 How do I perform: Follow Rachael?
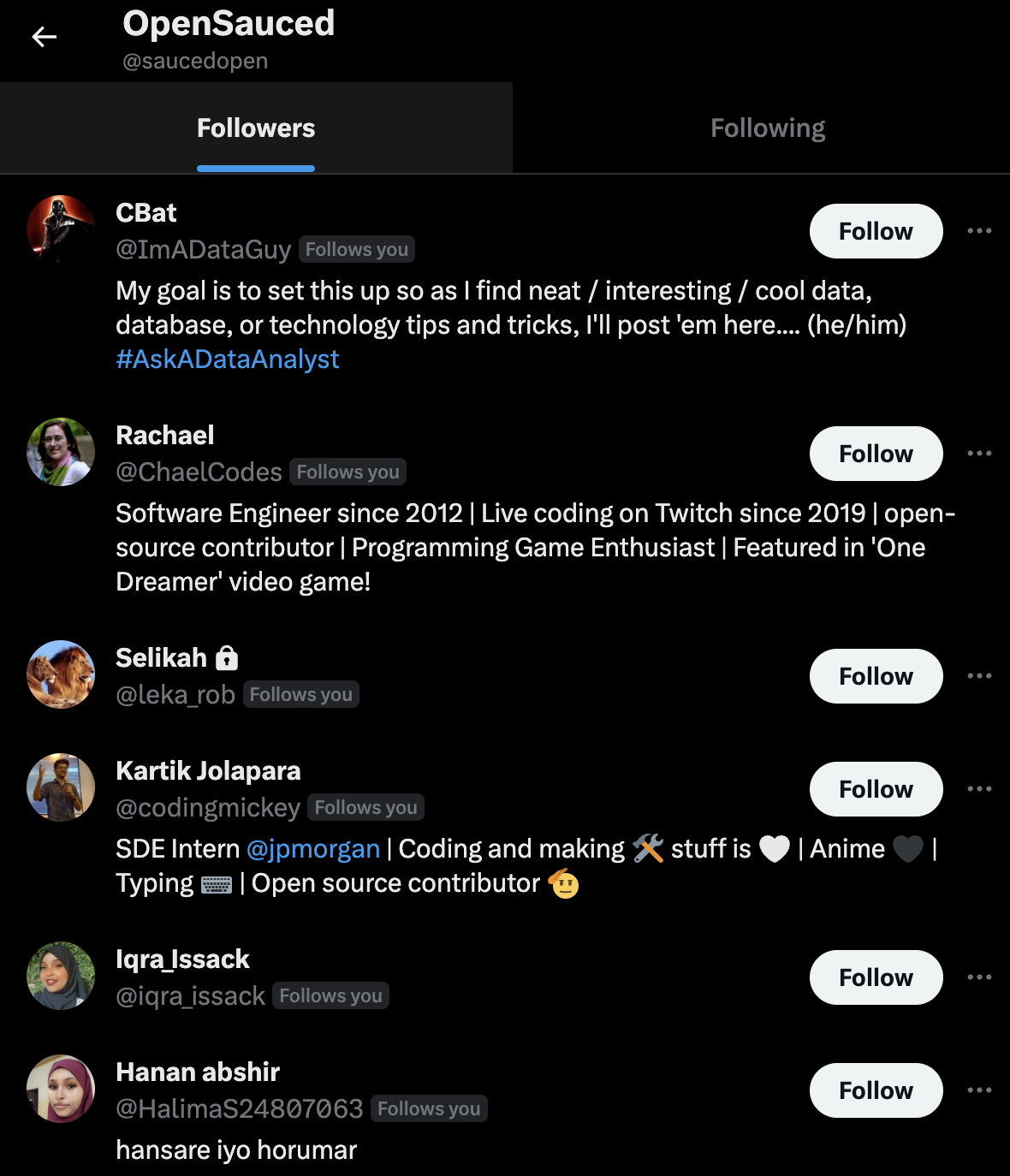[x=876, y=453]
